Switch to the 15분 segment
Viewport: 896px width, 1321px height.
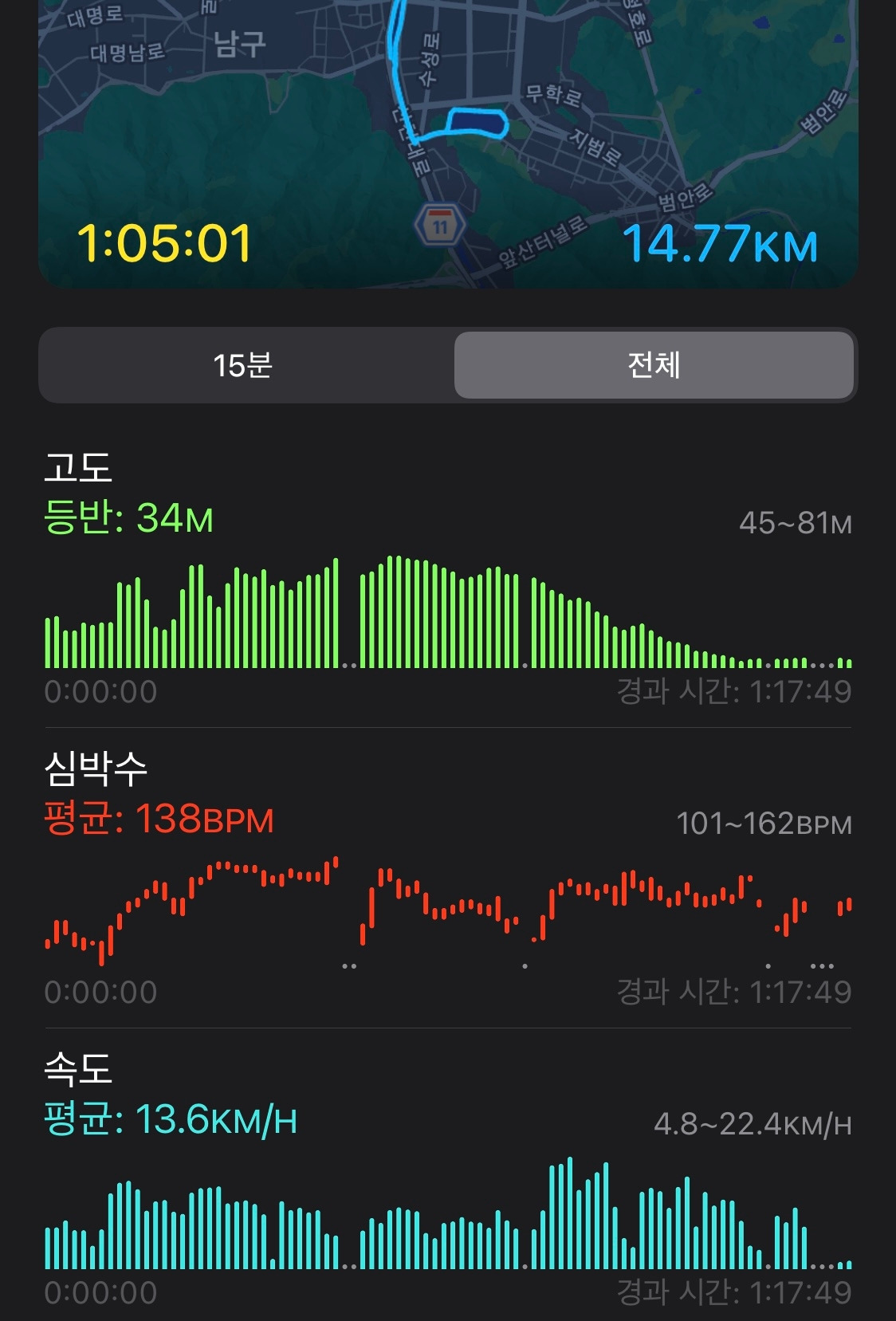pos(243,365)
